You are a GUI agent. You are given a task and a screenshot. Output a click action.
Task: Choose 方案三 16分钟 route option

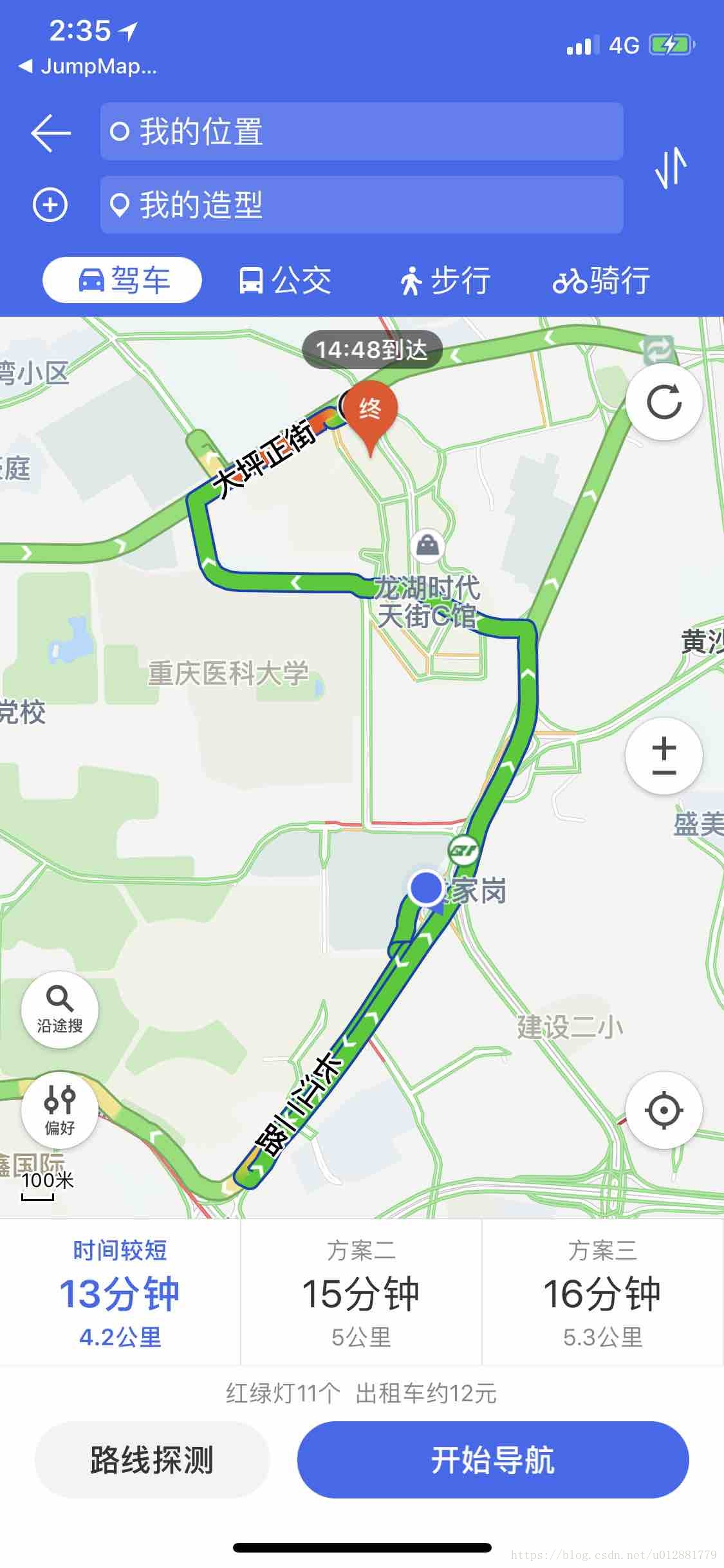click(x=602, y=1293)
